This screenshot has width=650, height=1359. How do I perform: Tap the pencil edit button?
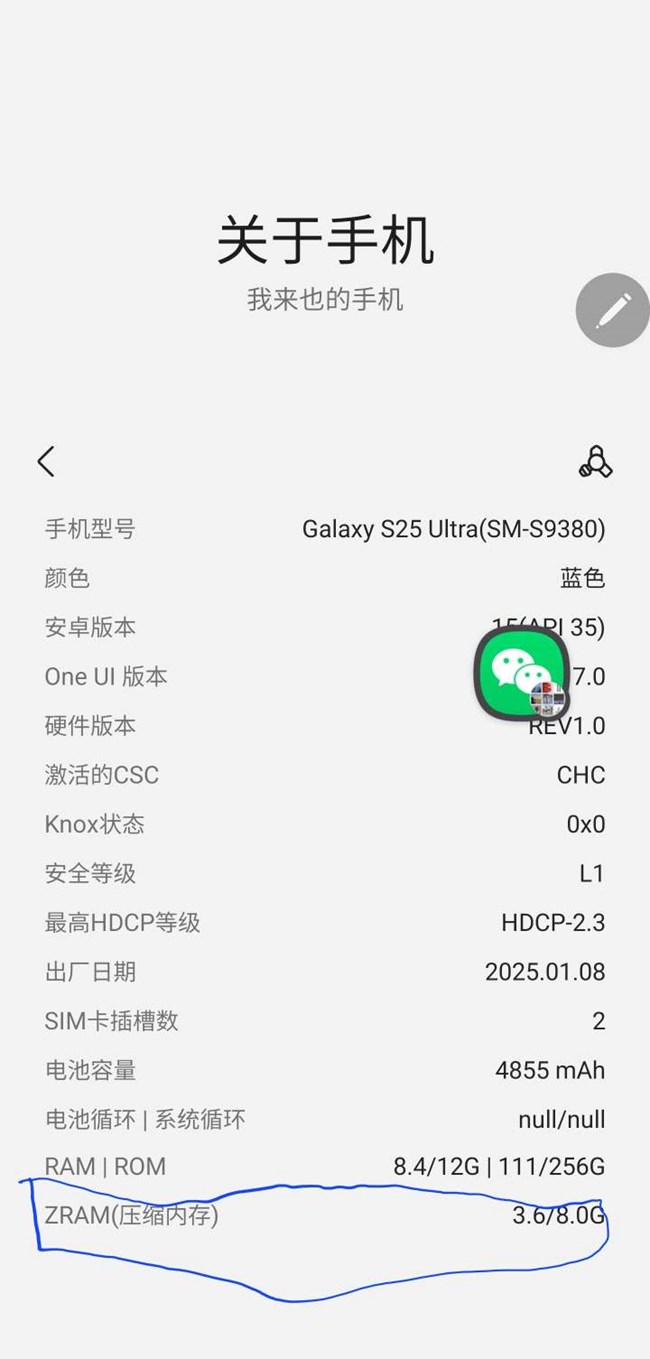point(612,310)
